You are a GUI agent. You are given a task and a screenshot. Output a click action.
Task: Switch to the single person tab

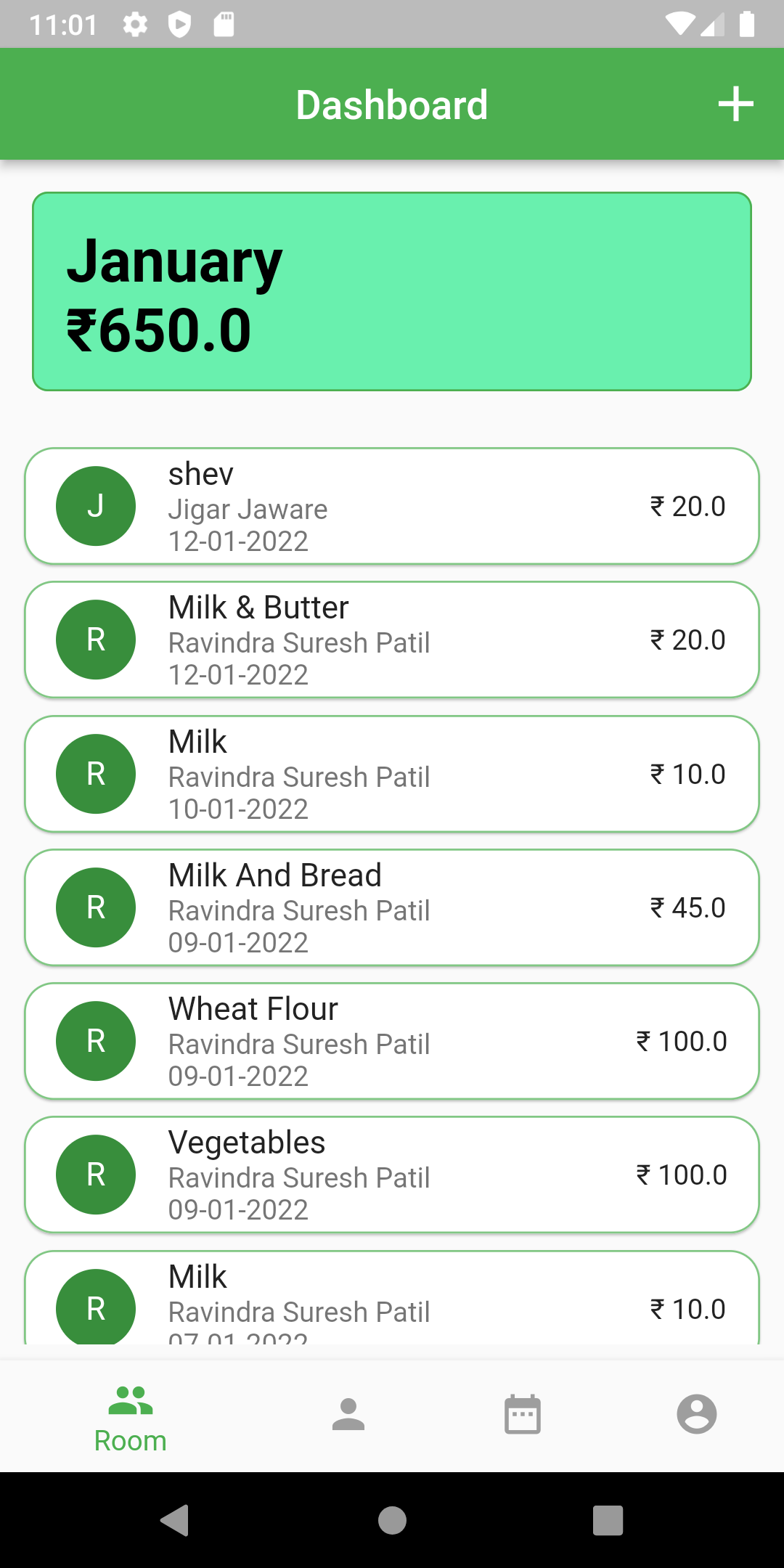pos(348,1414)
